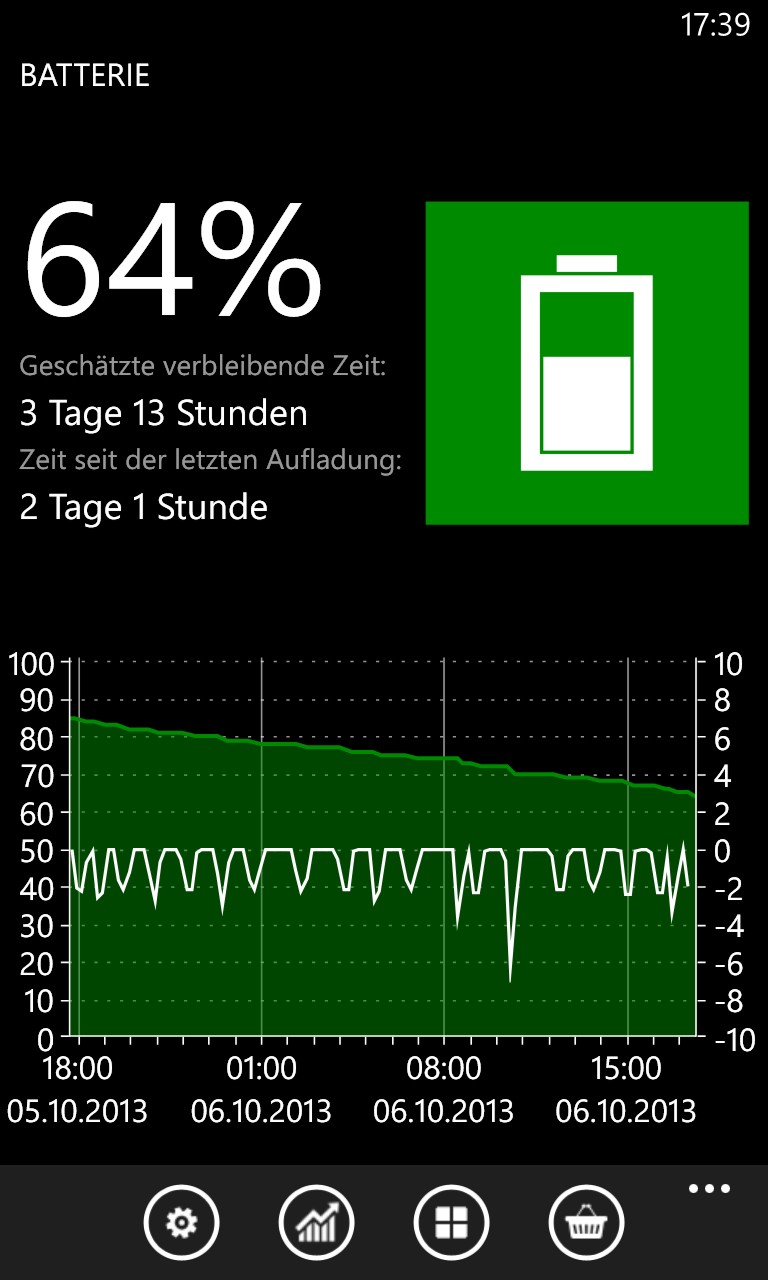Tap the live tile grid icon
The image size is (768, 1280).
point(451,1222)
